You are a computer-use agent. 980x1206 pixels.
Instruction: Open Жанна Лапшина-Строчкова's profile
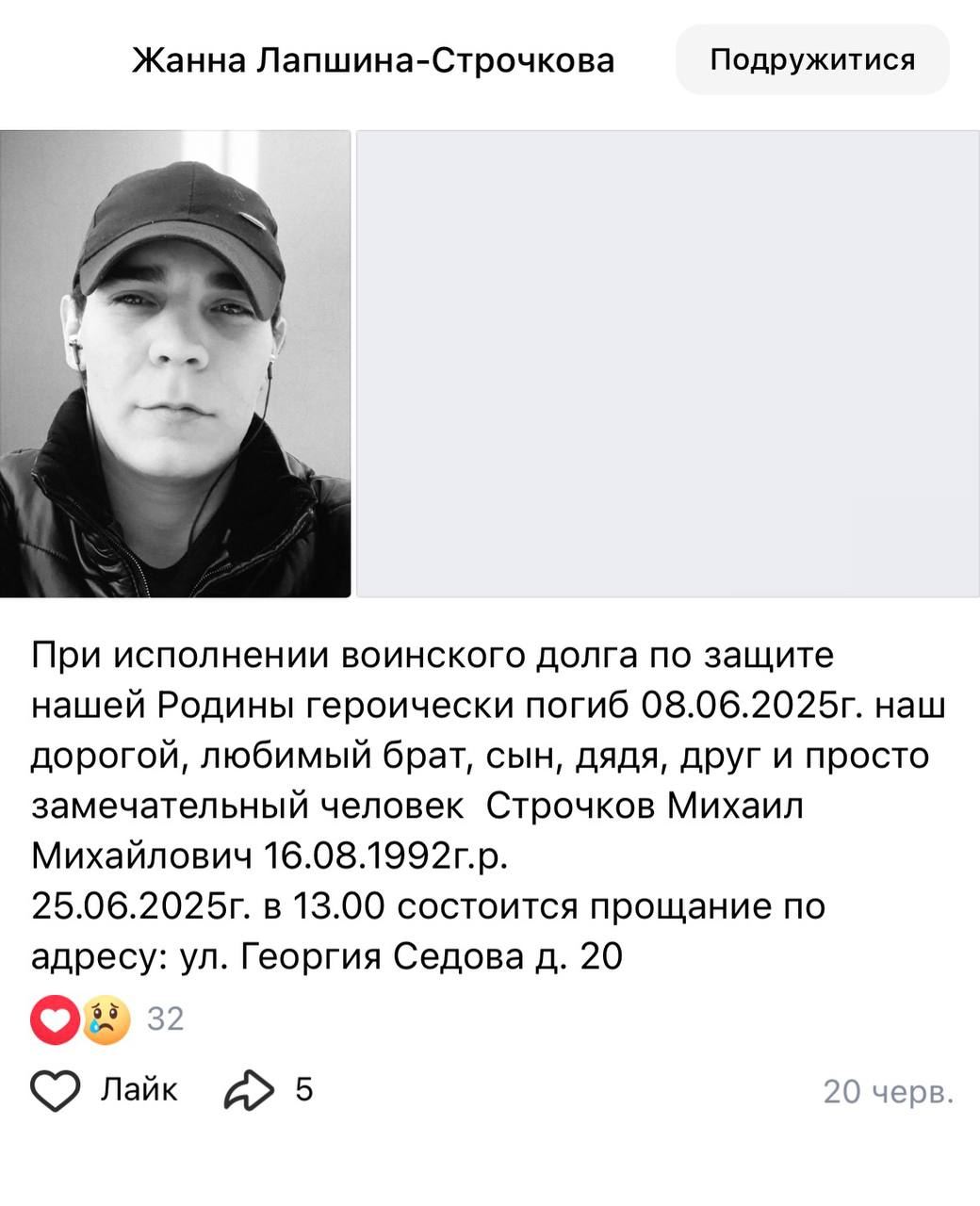[x=372, y=60]
